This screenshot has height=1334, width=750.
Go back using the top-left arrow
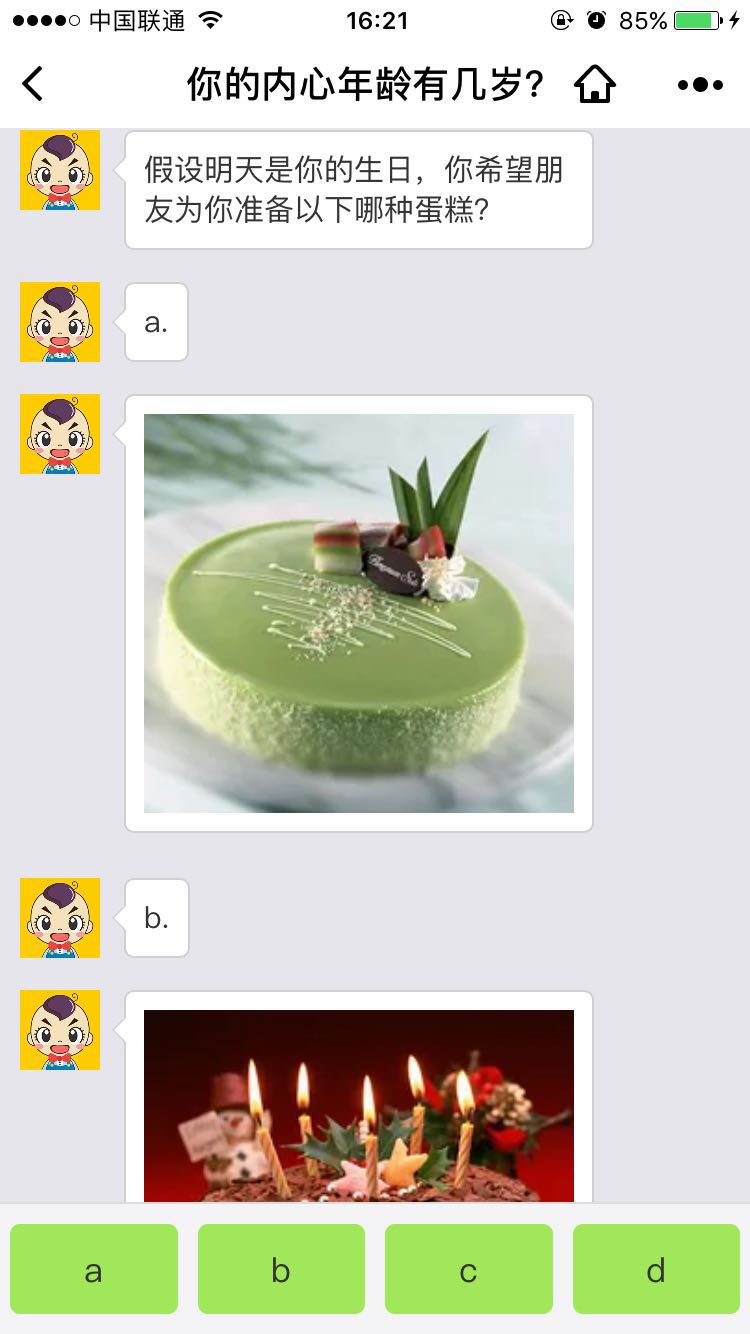[x=33, y=84]
